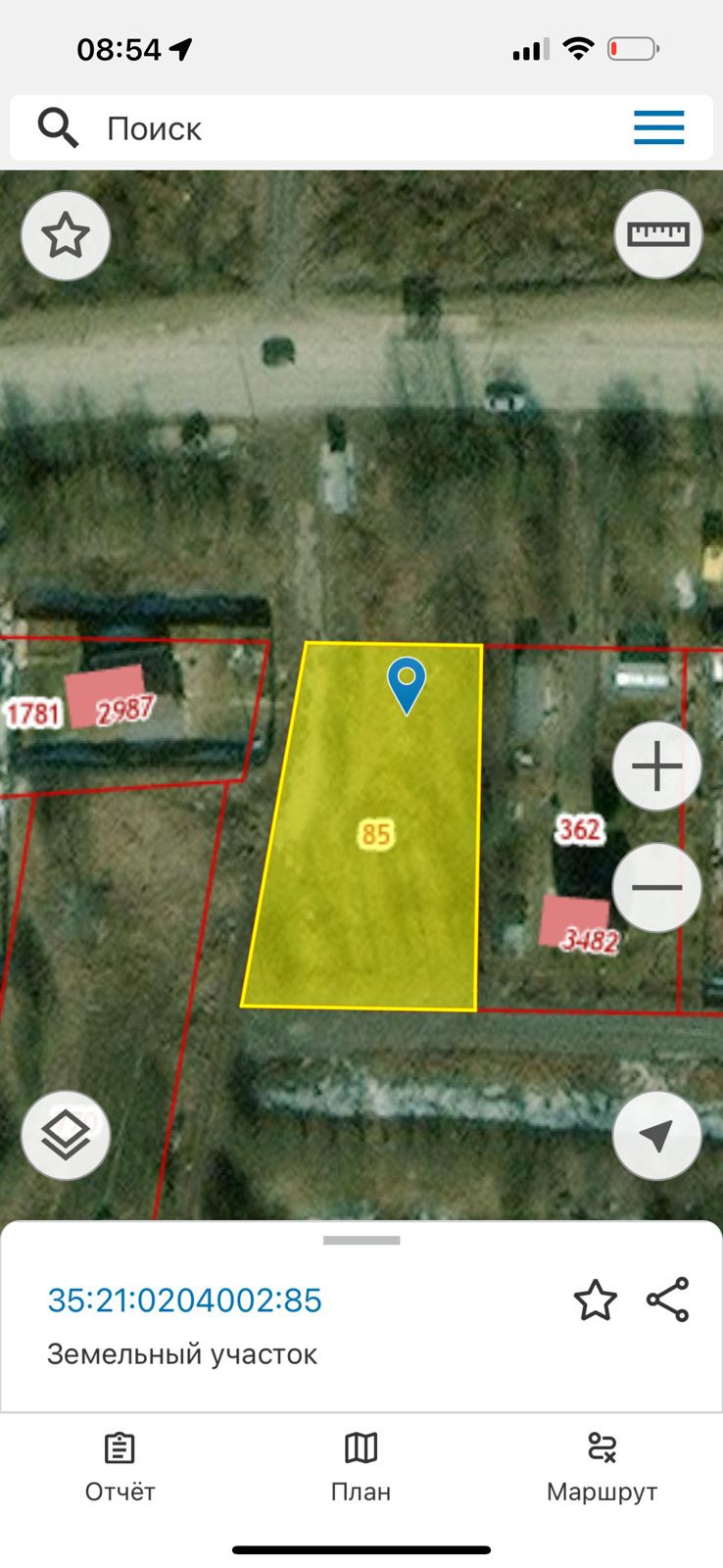This screenshot has width=723, height=1568.
Task: Show the План for this parcel
Action: tap(361, 1466)
